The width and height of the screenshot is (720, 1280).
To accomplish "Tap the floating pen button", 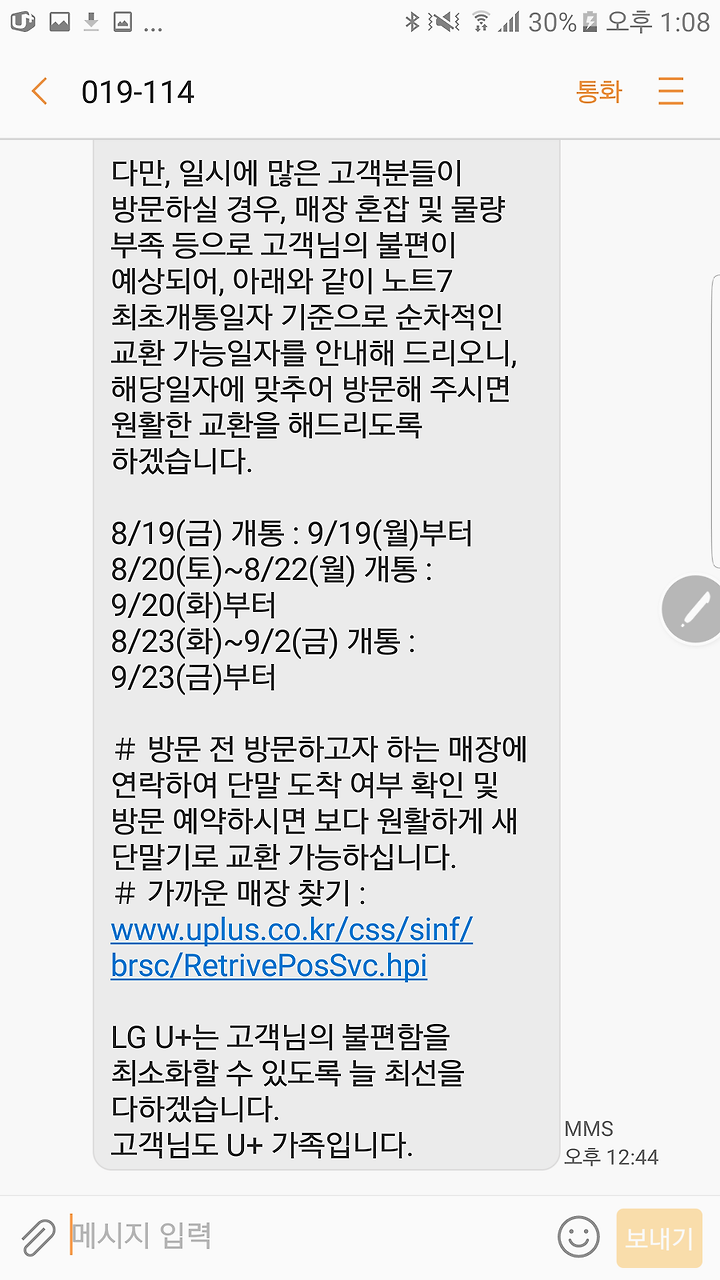I will (693, 608).
